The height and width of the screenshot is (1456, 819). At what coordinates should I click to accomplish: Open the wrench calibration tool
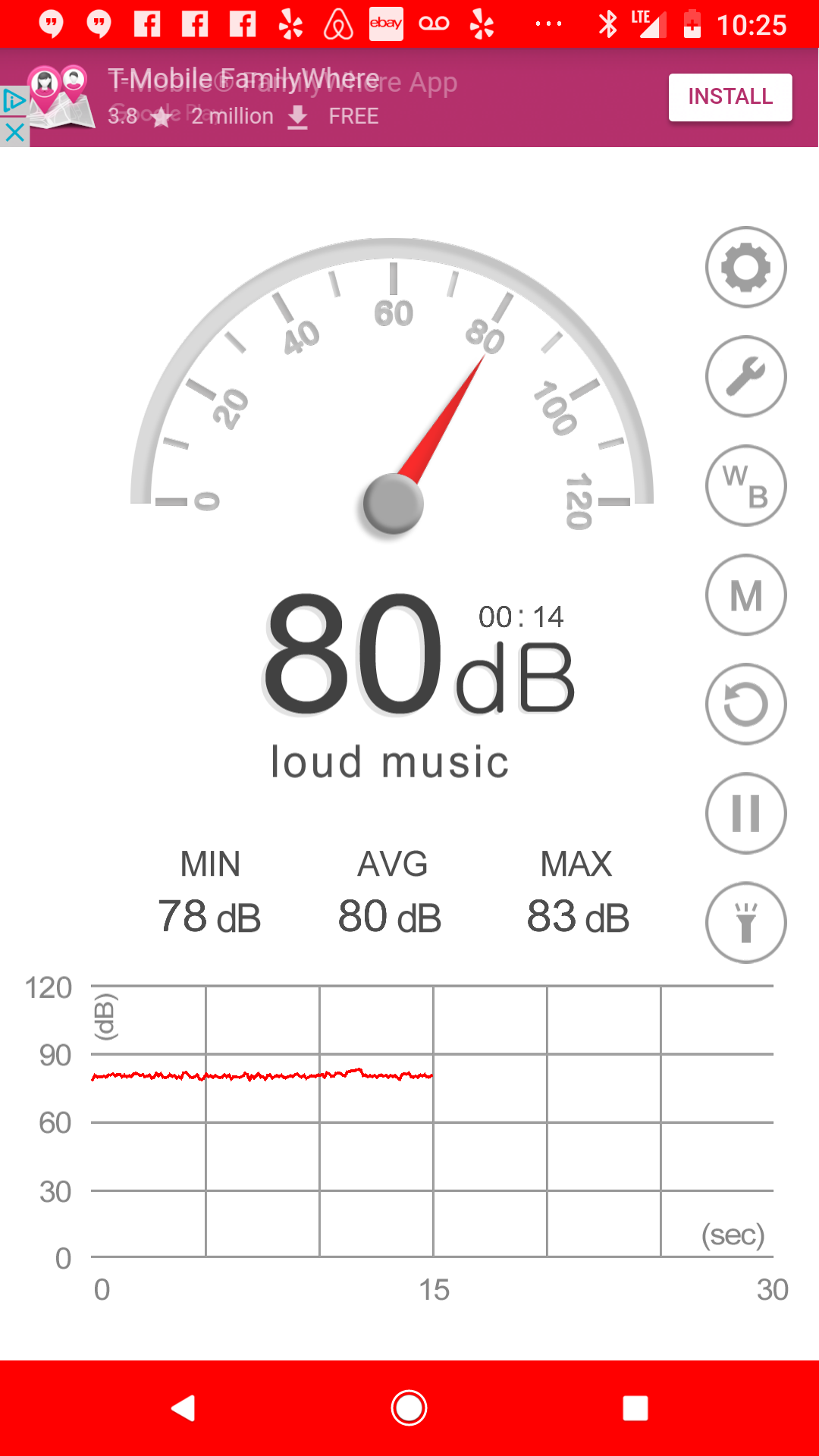click(x=745, y=376)
